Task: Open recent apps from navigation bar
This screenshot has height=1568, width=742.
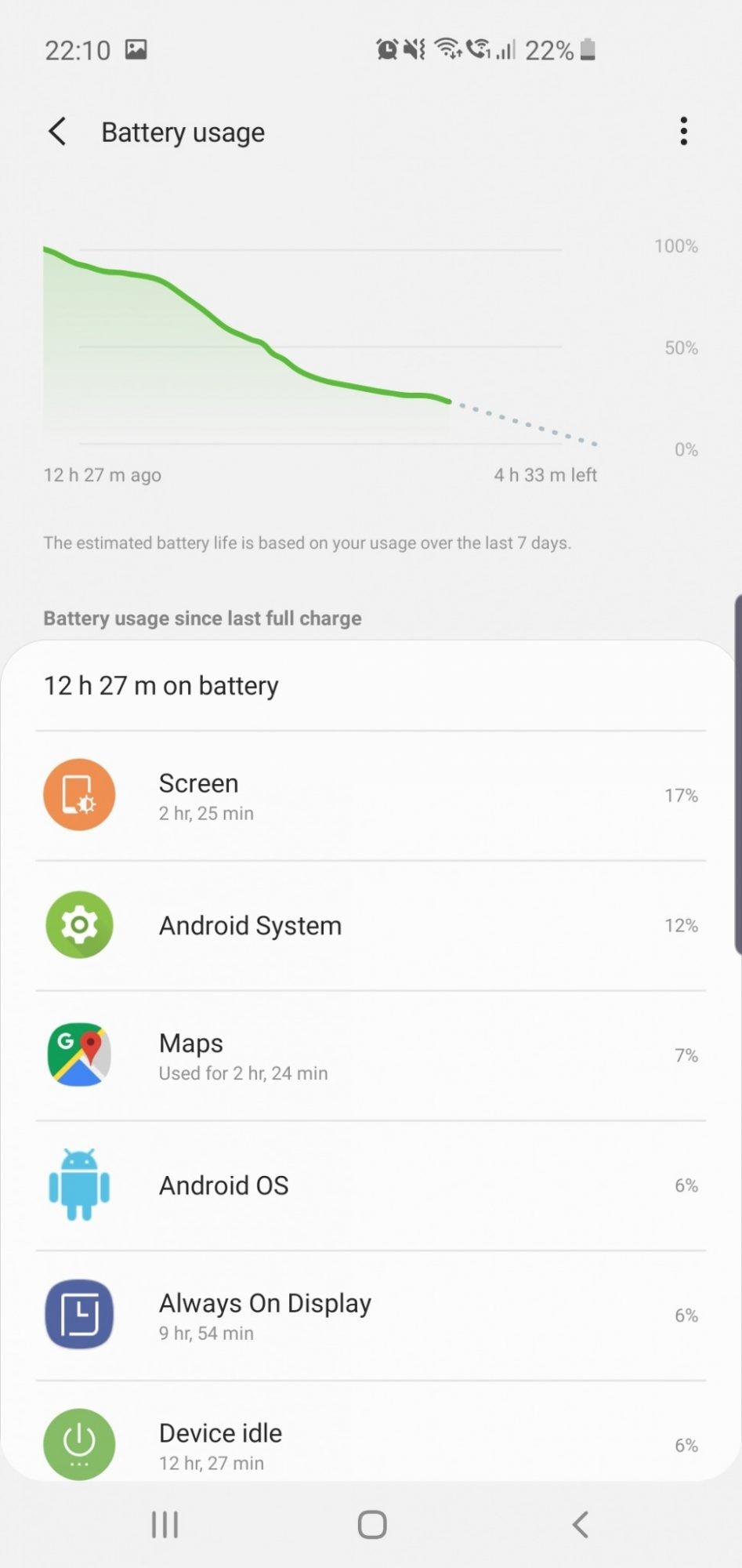Action: click(165, 1525)
